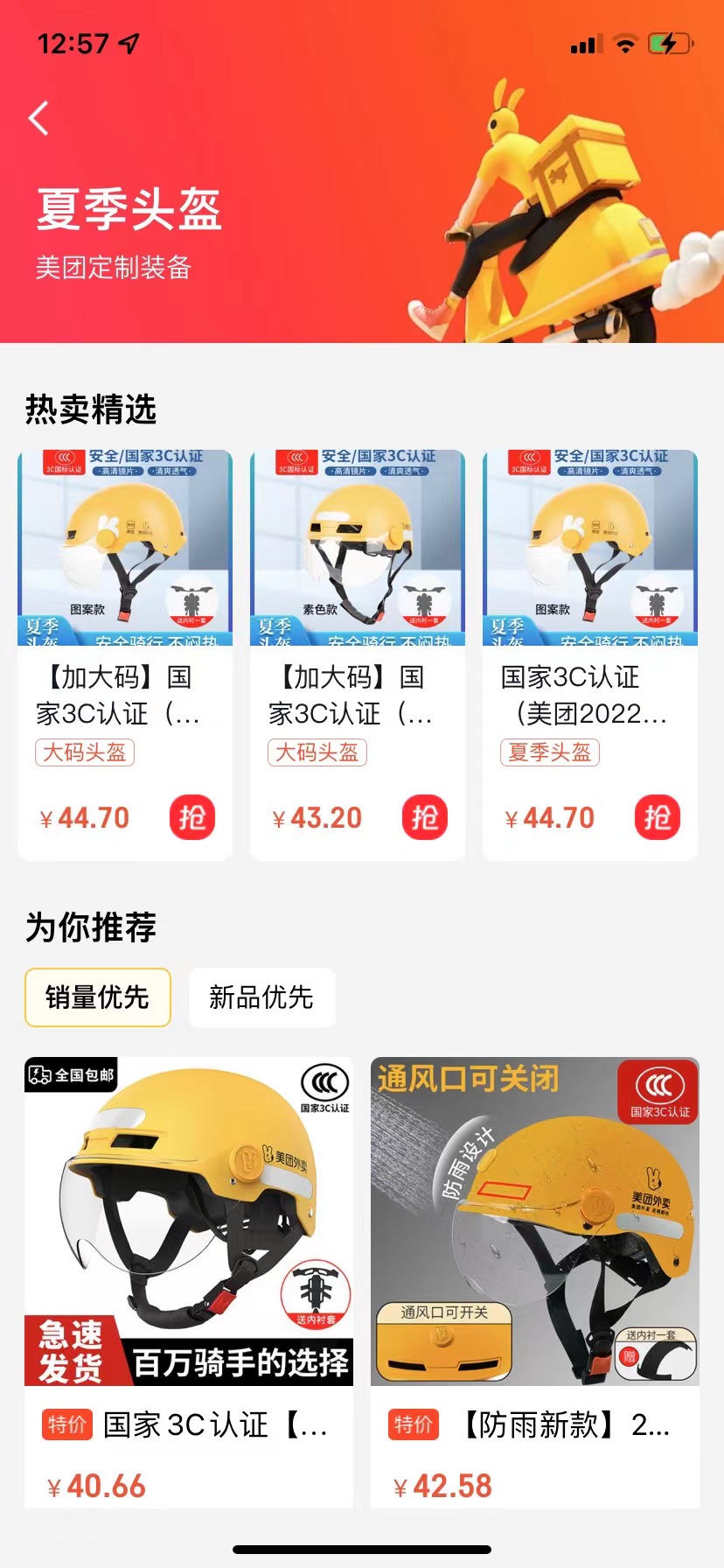Select the 销量优先 sort option
The width and height of the screenshot is (724, 1568).
(97, 997)
